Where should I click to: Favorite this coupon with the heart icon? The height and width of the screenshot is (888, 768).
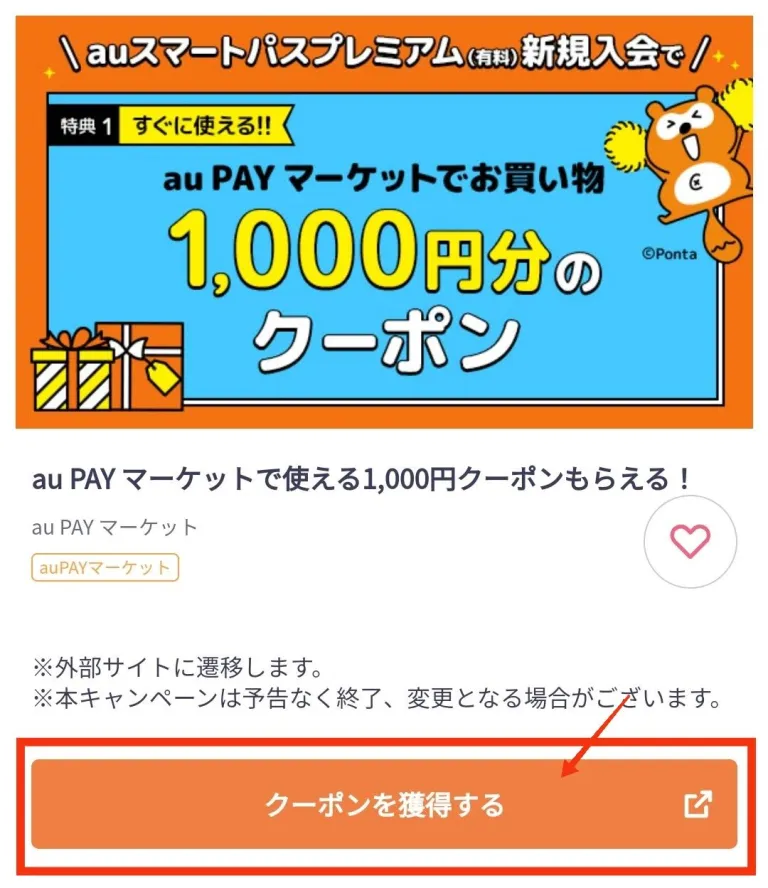pyautogui.click(x=690, y=541)
